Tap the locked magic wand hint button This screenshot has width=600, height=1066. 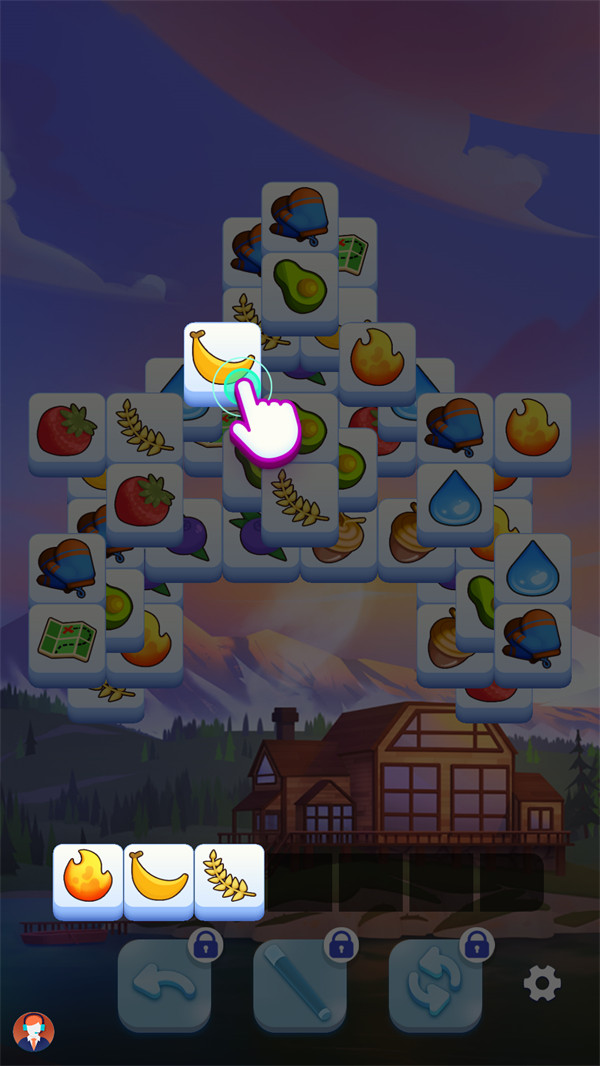(x=300, y=986)
